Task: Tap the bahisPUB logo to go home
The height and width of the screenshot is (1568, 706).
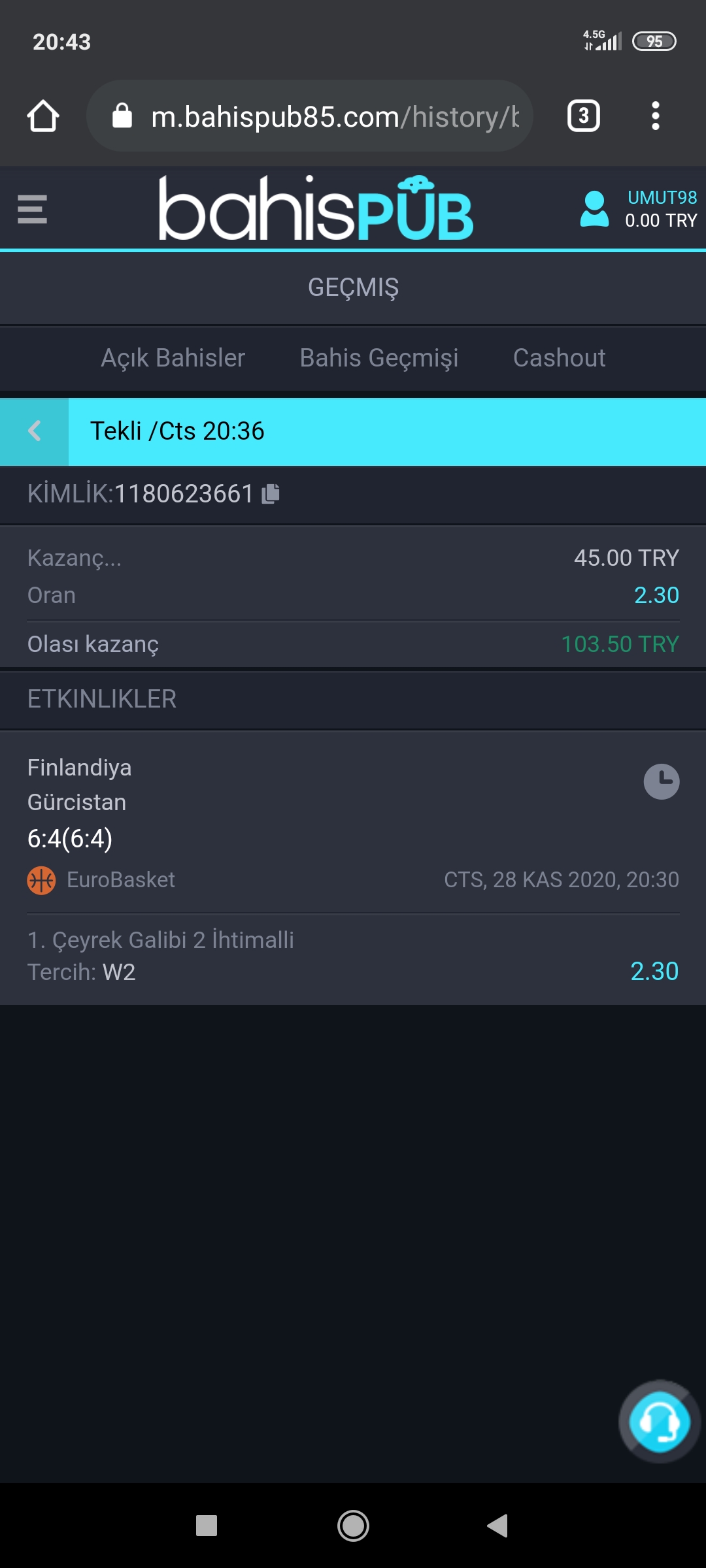Action: [x=316, y=209]
